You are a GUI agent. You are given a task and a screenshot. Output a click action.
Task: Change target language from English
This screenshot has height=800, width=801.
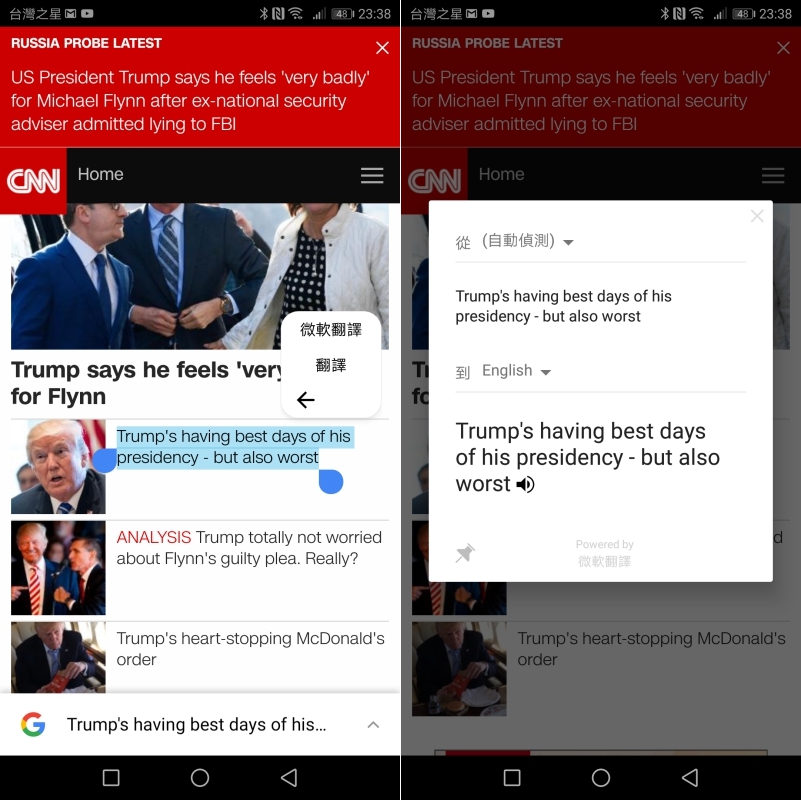tap(516, 371)
